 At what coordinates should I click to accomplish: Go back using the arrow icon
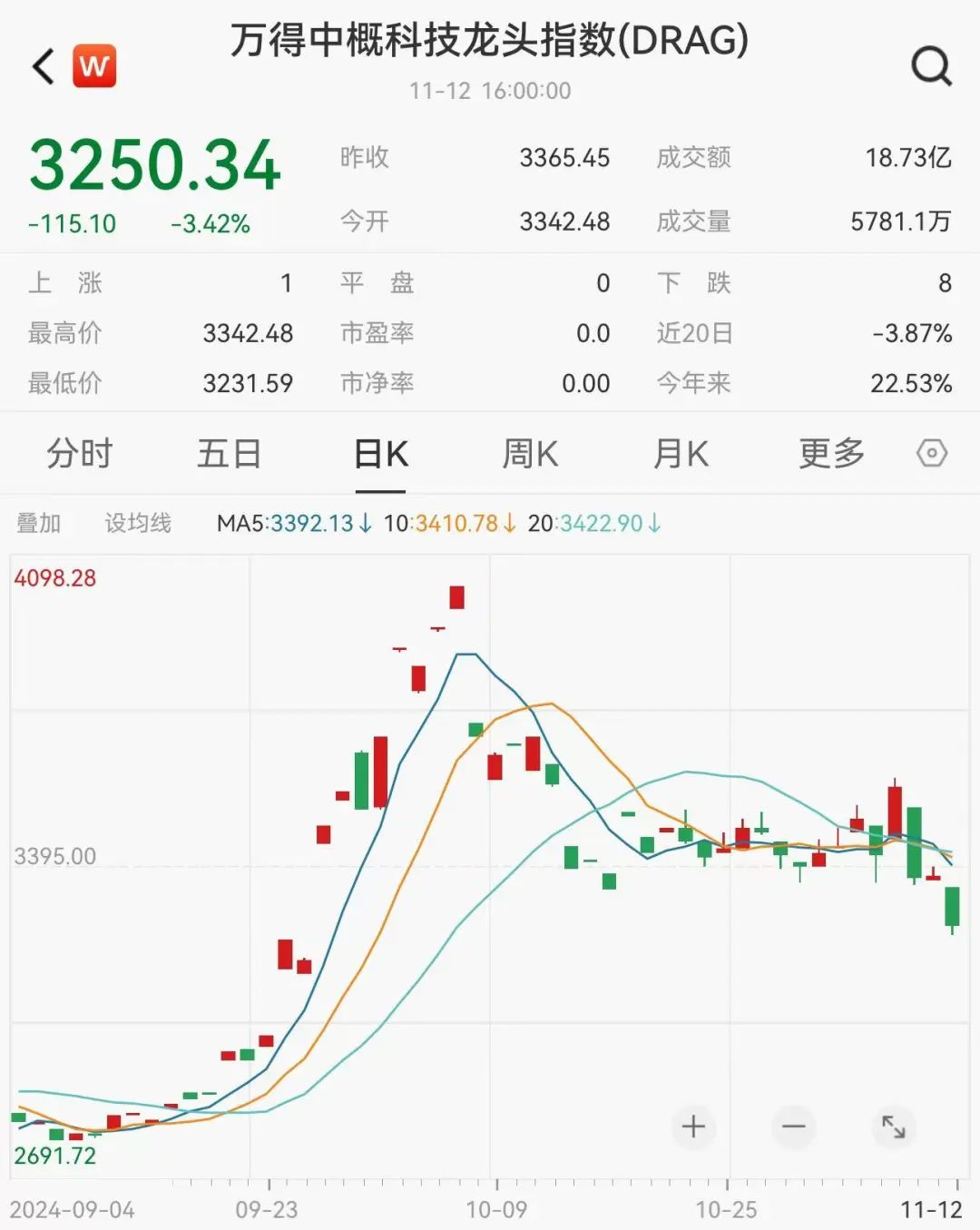(x=44, y=66)
